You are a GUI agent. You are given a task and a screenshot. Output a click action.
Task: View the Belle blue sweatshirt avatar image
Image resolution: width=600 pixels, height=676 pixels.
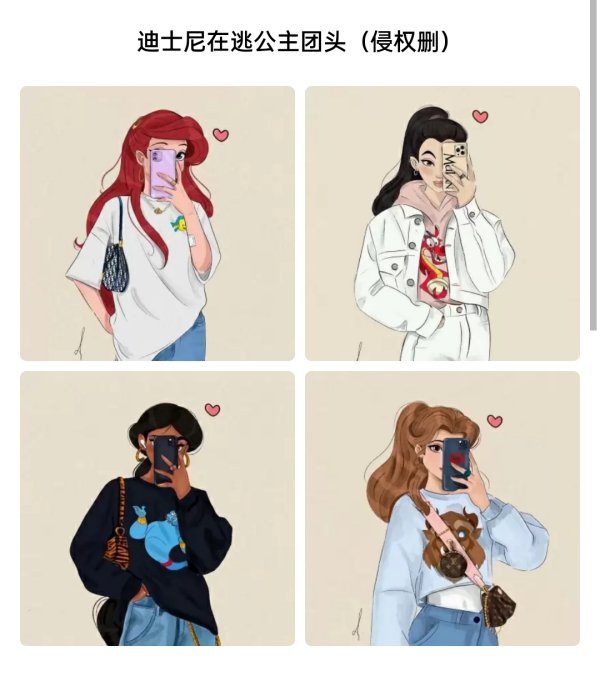(x=442, y=508)
